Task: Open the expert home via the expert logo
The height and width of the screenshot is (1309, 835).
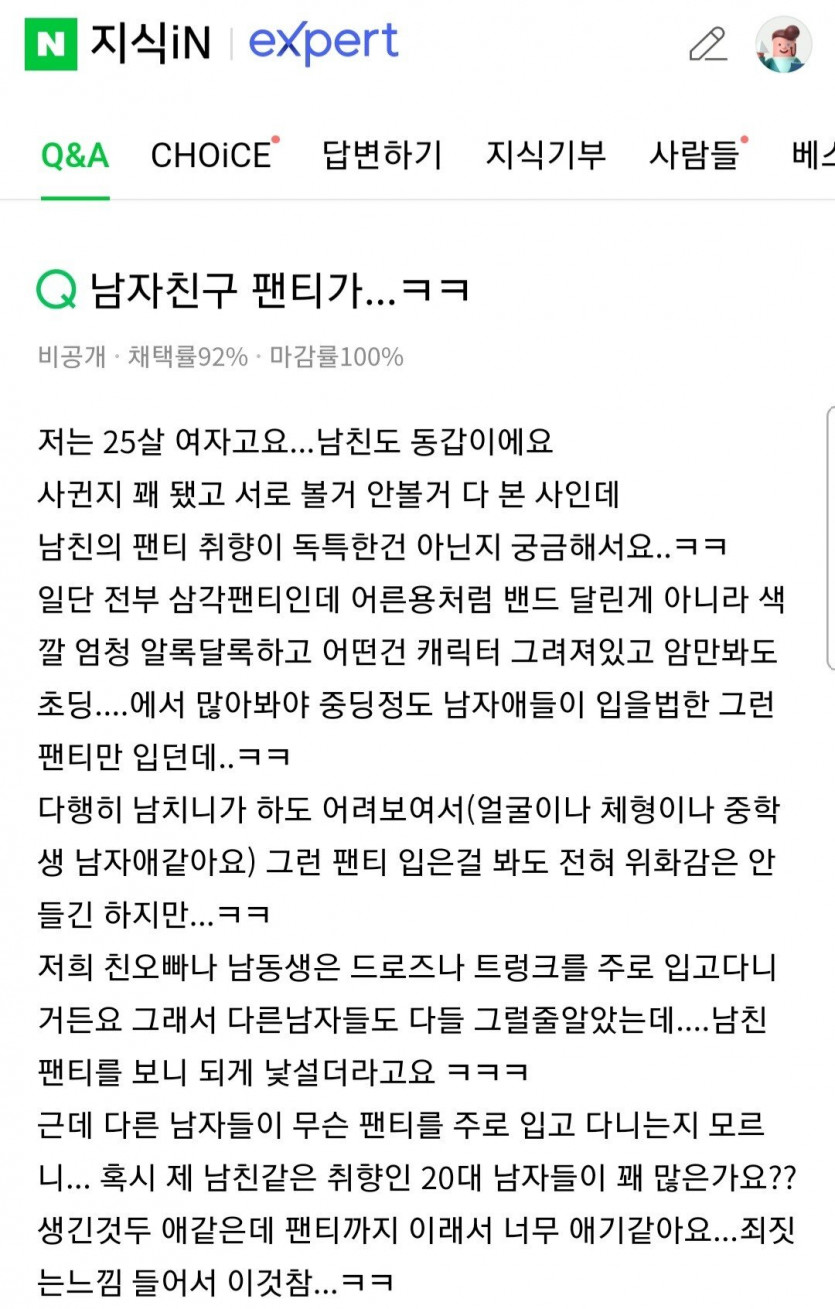Action: 323,42
